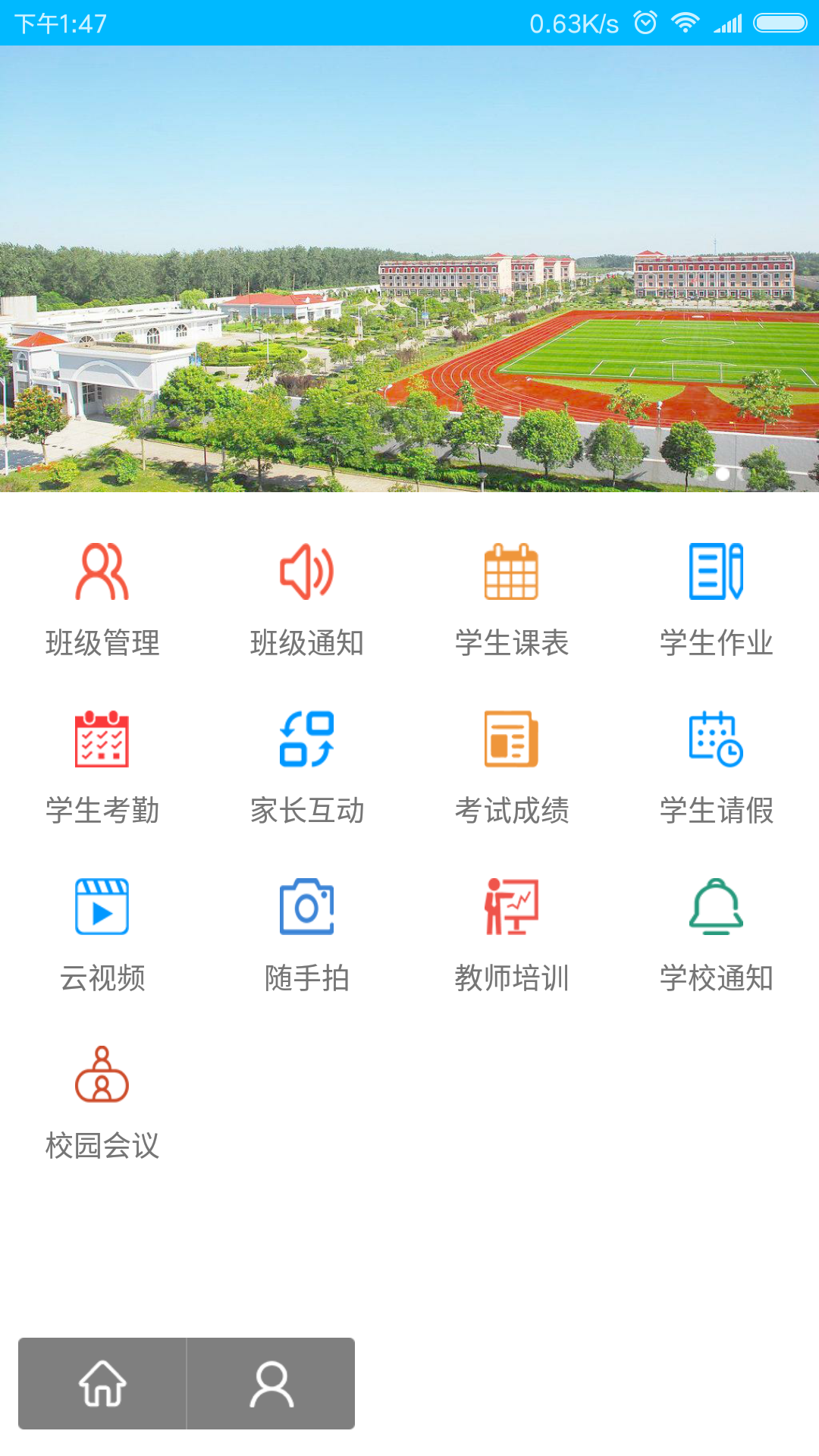The height and width of the screenshot is (1456, 819).
Task: Open the 考试成绩 exam scores icon
Action: point(512,742)
